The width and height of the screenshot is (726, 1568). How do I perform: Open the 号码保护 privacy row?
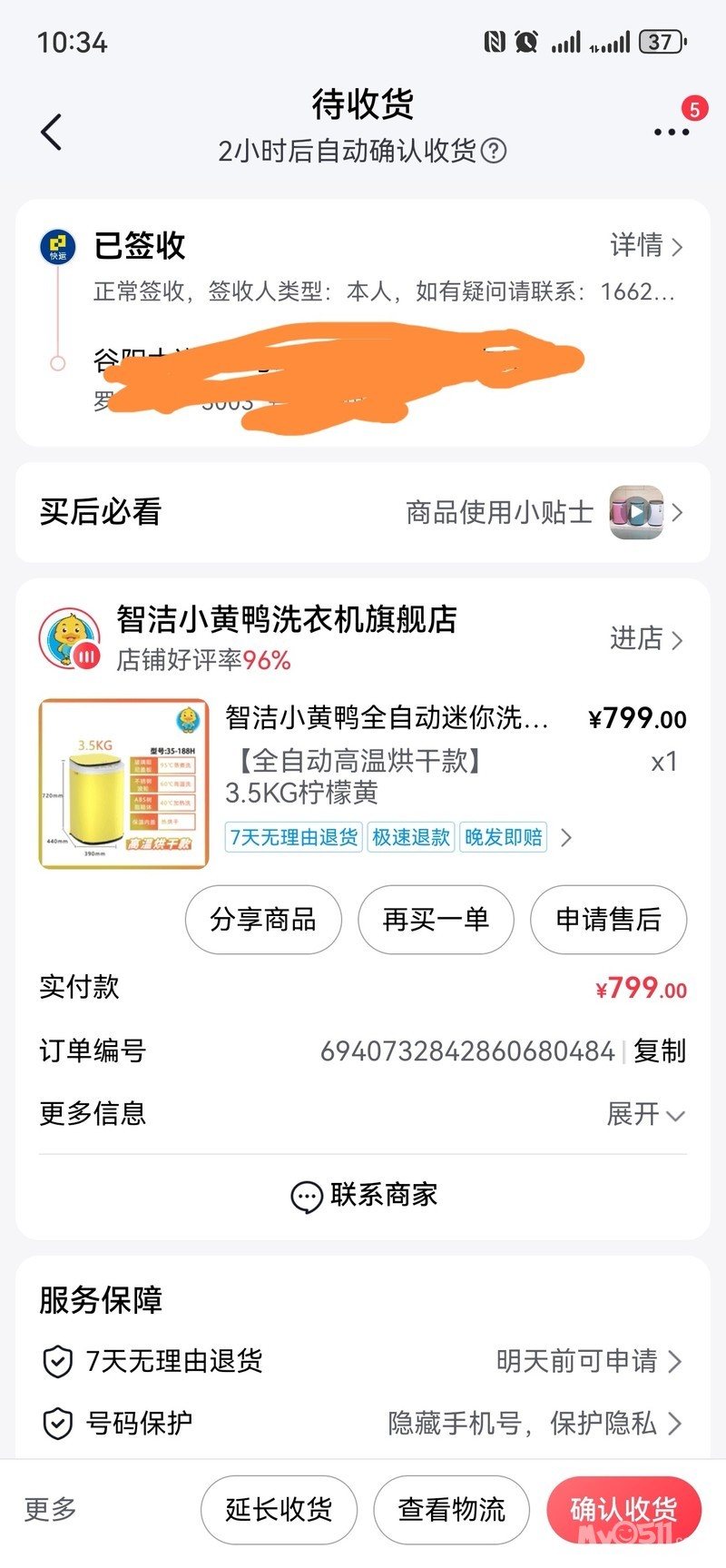[363, 1423]
